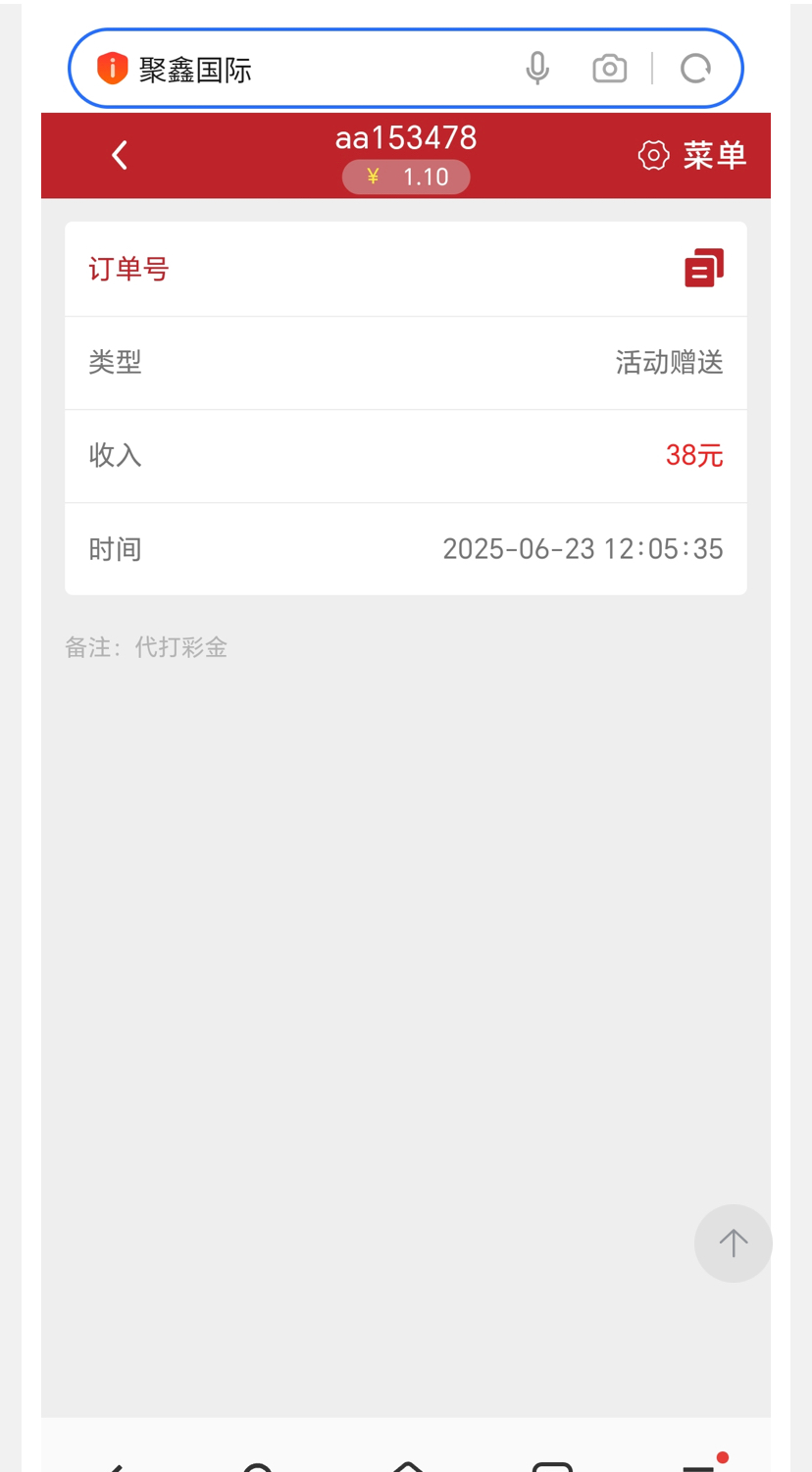Viewport: 812px width, 1472px height.
Task: Go back using the header arrow
Action: click(120, 155)
